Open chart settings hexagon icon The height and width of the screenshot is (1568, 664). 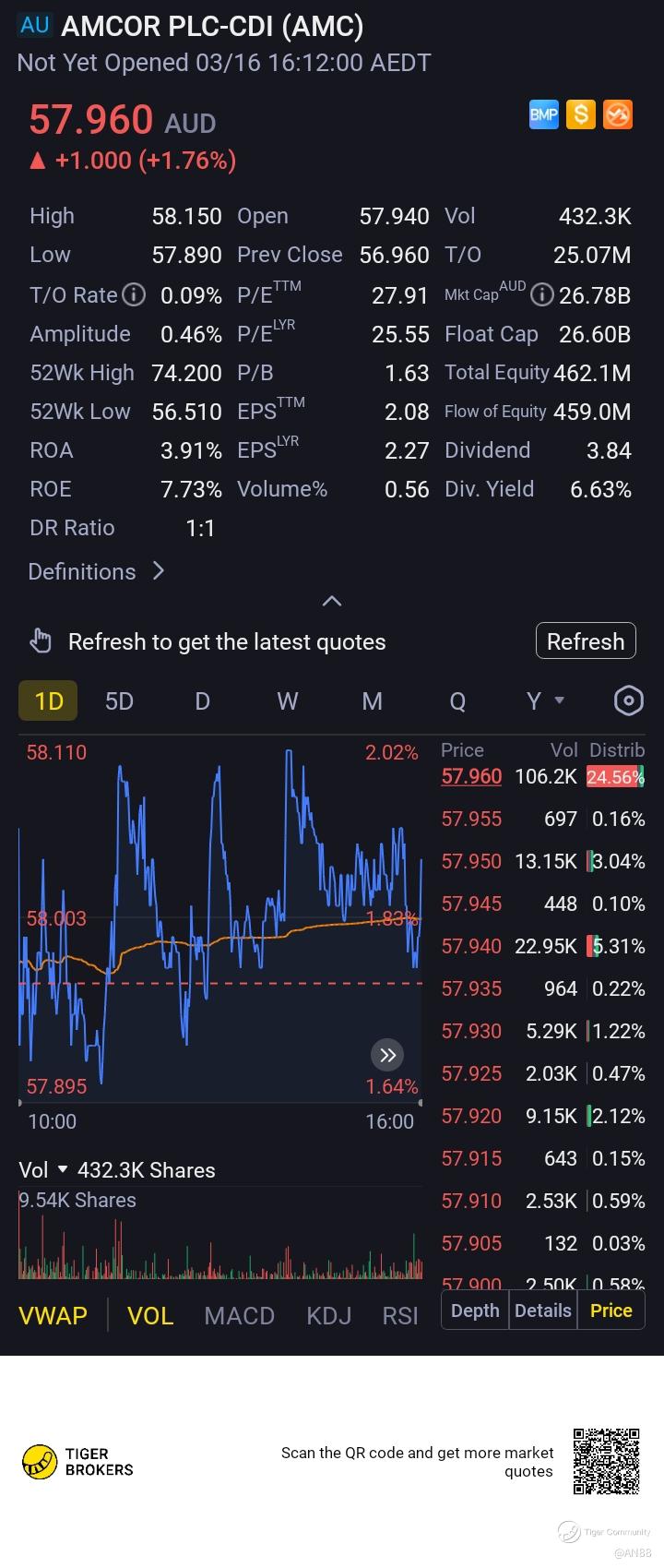point(628,701)
